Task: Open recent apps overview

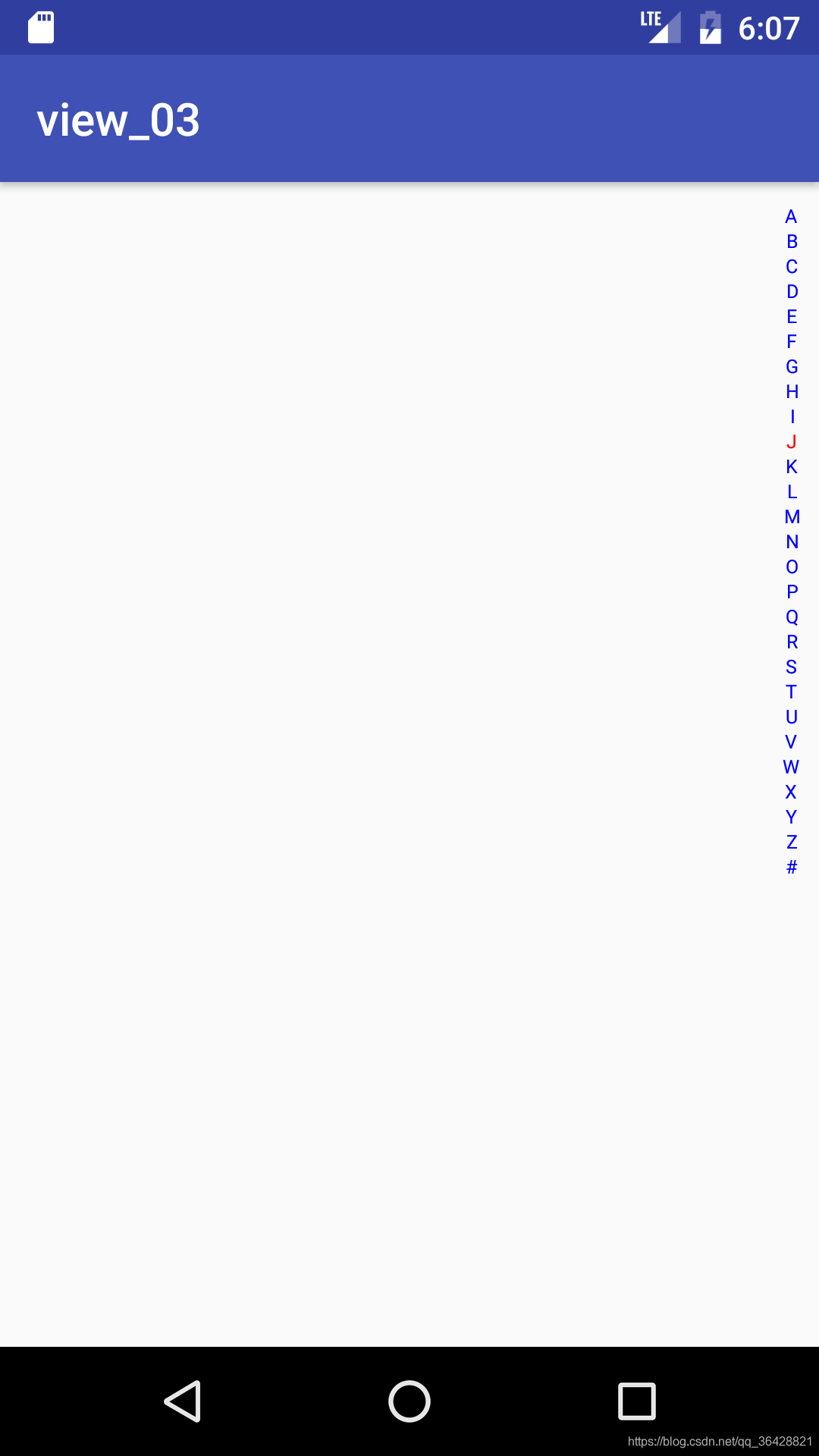Action: coord(637,1401)
